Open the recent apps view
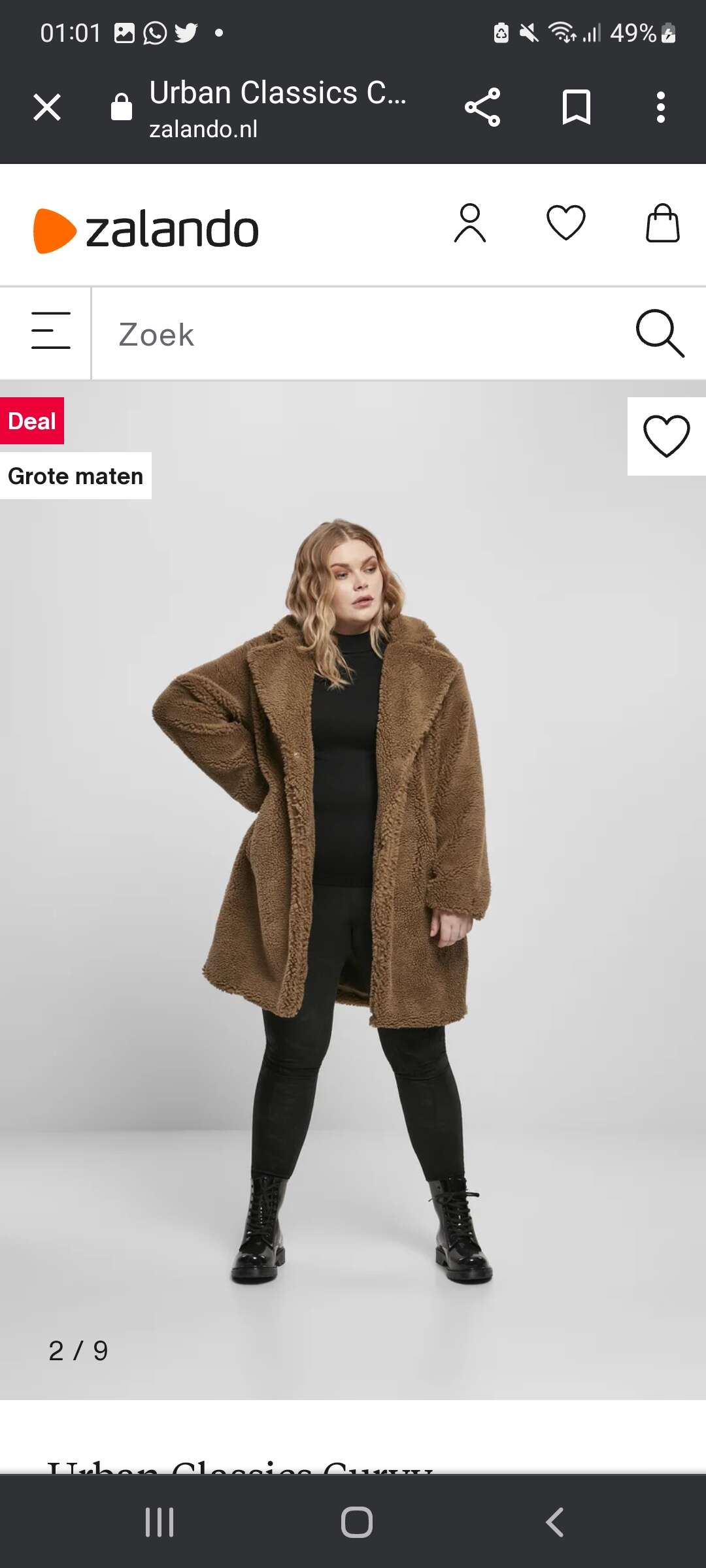This screenshot has height=1568, width=706. click(x=160, y=1522)
